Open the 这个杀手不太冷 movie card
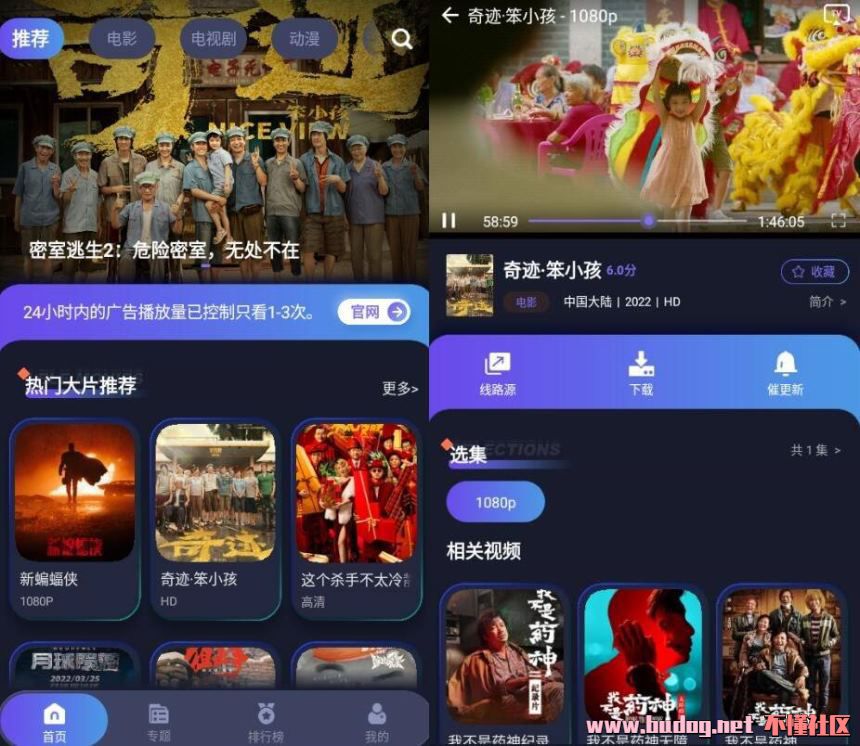The image size is (860, 746). pos(356,518)
